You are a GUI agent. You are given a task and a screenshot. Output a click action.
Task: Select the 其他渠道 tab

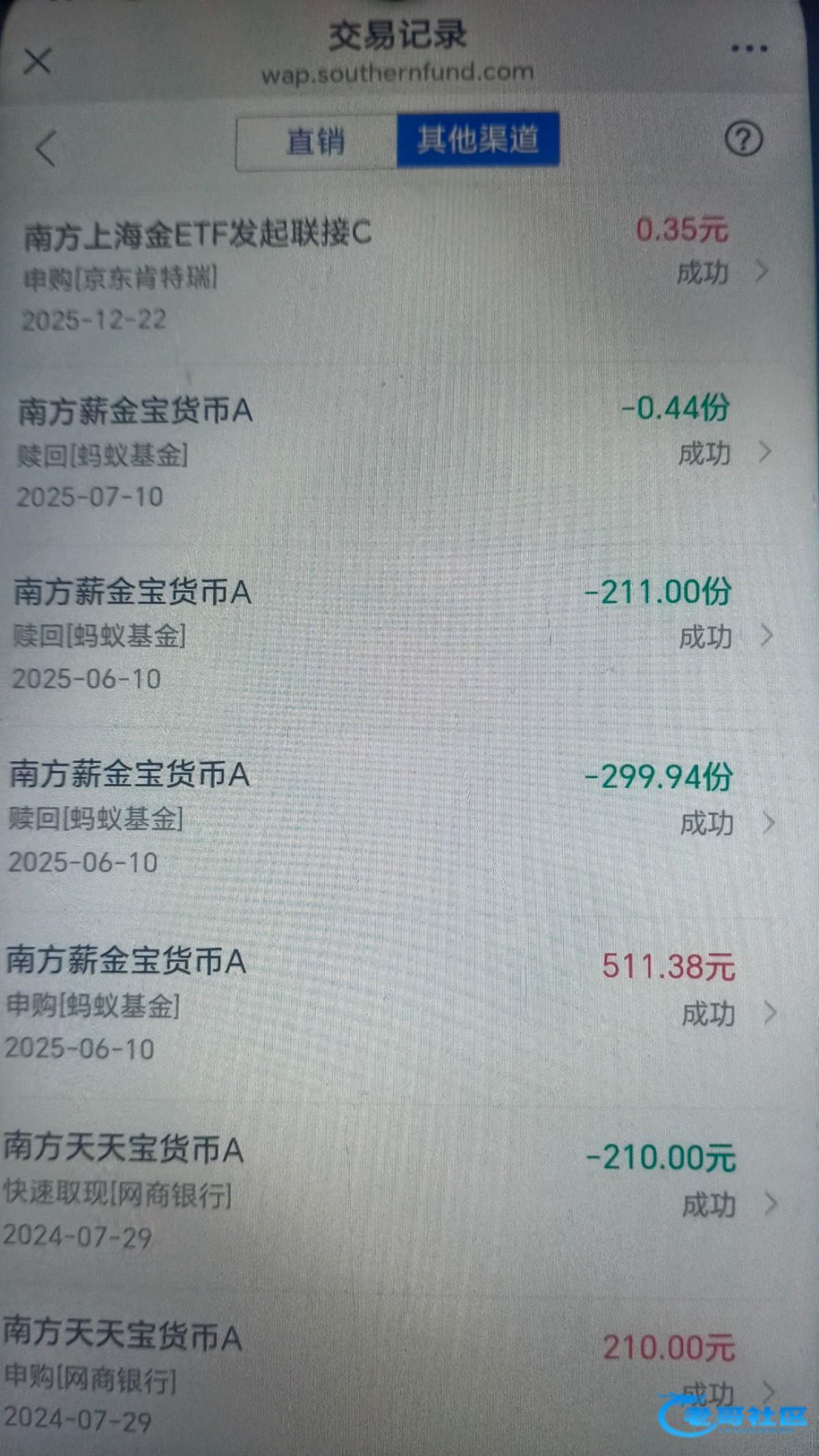478,141
